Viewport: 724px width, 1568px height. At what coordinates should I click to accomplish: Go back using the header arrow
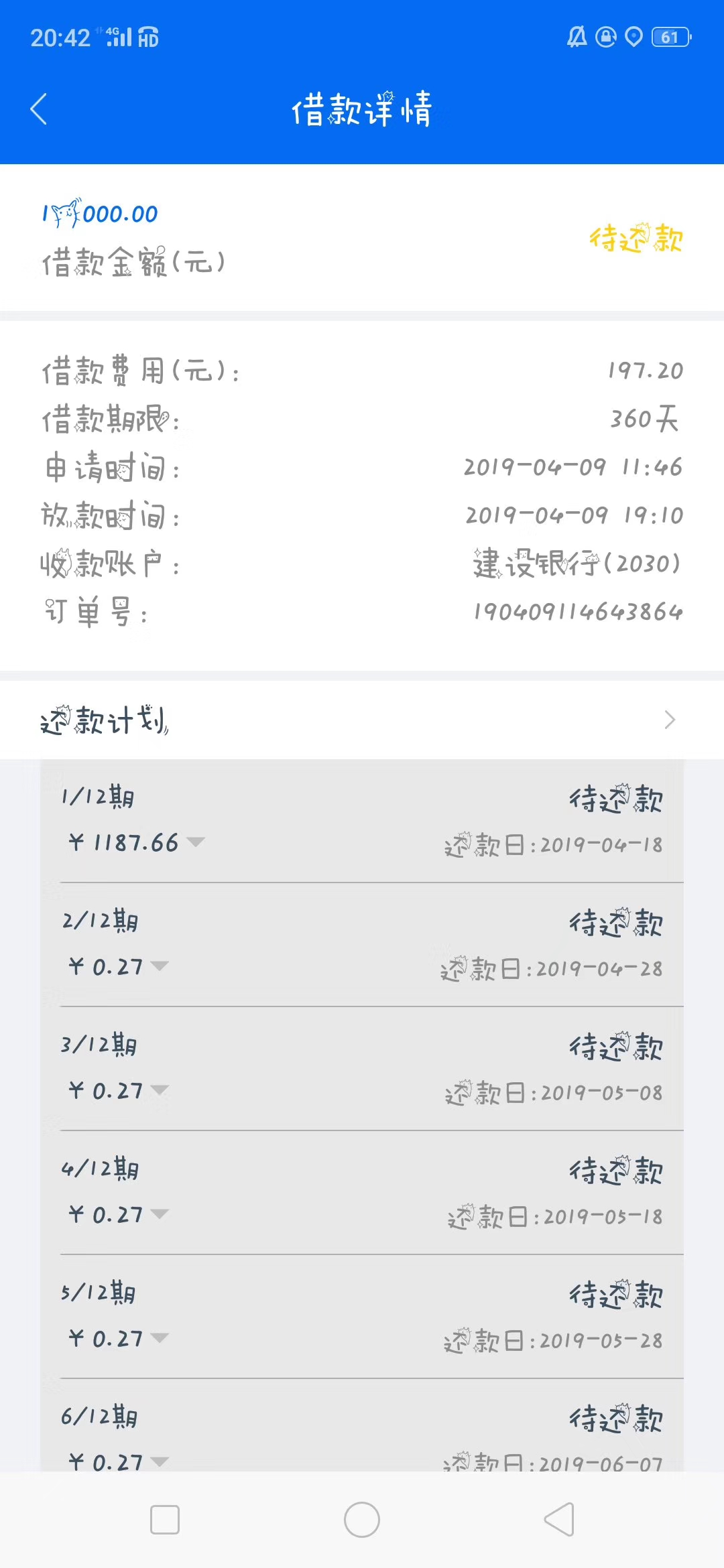(39, 109)
